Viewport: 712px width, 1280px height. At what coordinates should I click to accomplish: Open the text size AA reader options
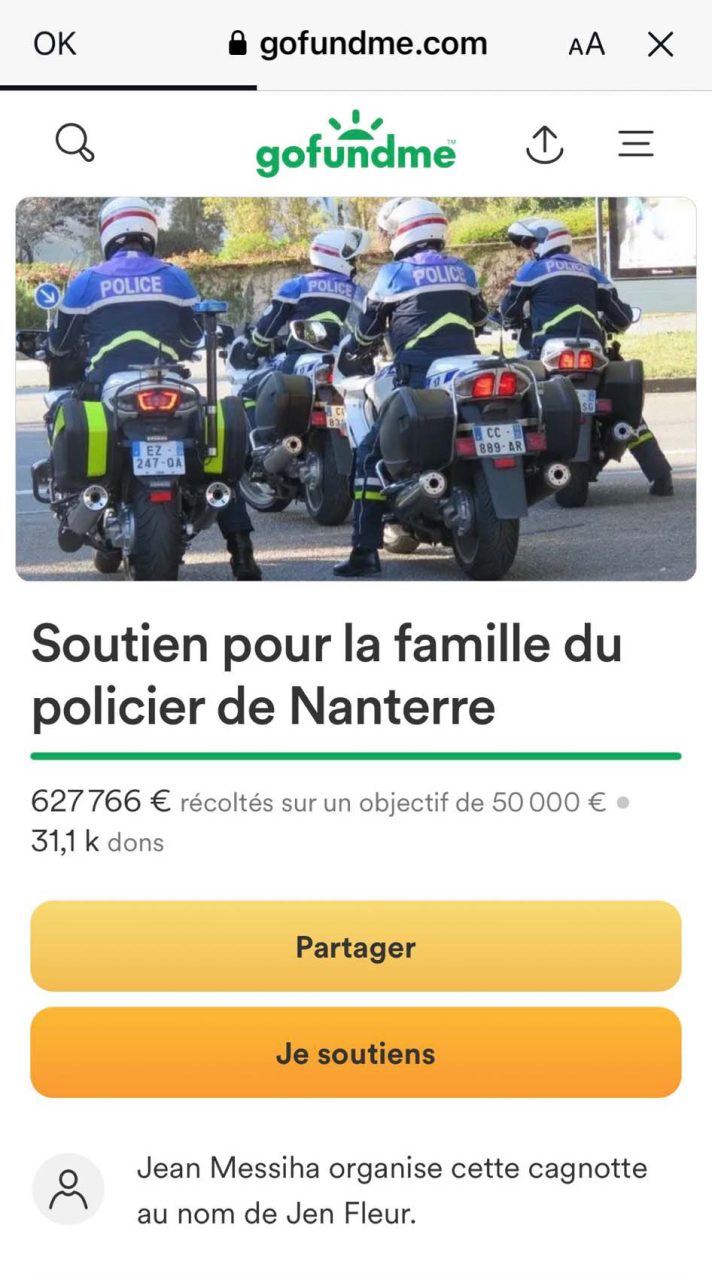(586, 45)
